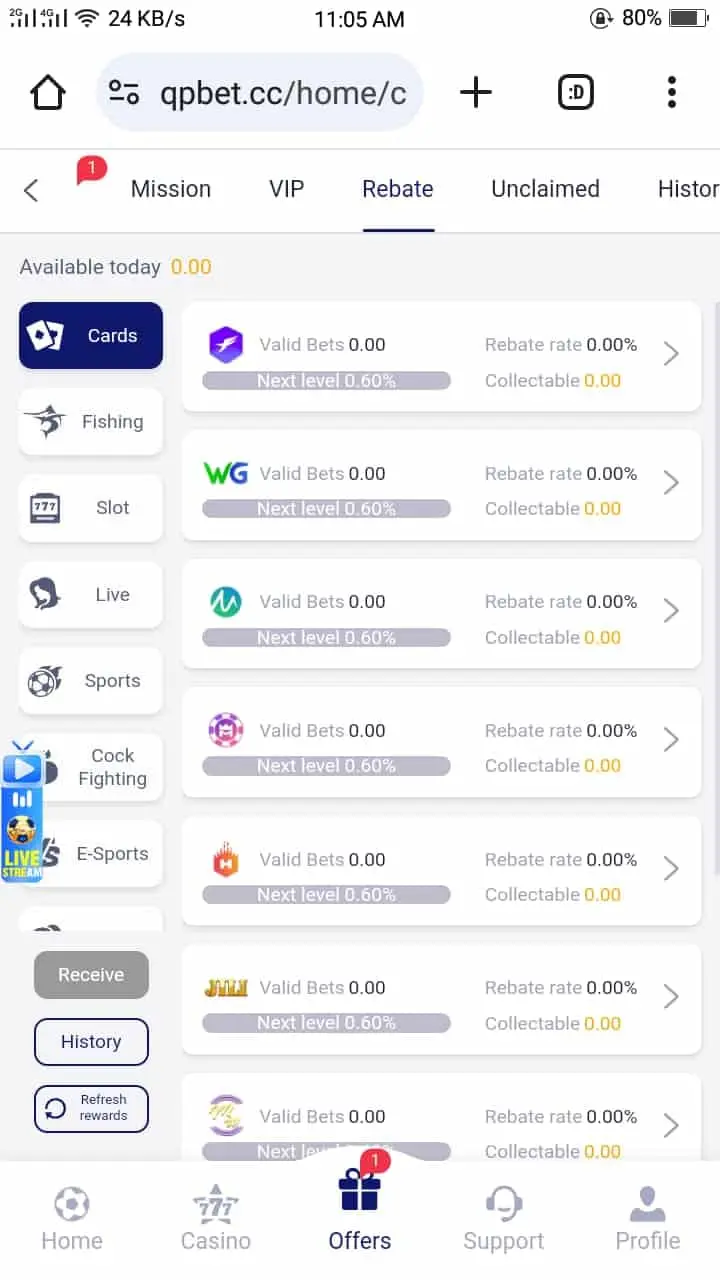This screenshot has height=1280, width=720.
Task: Open the JILI provider rebate row
Action: pyautogui.click(x=441, y=1000)
